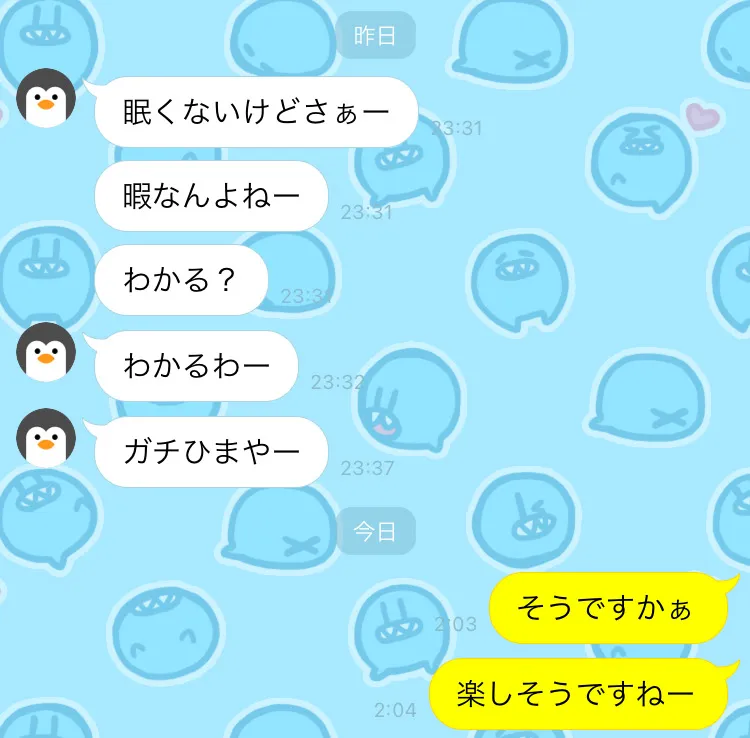The width and height of the screenshot is (750, 738).
Task: View profile from avatar beside ガチひまやー
Action: [46, 439]
